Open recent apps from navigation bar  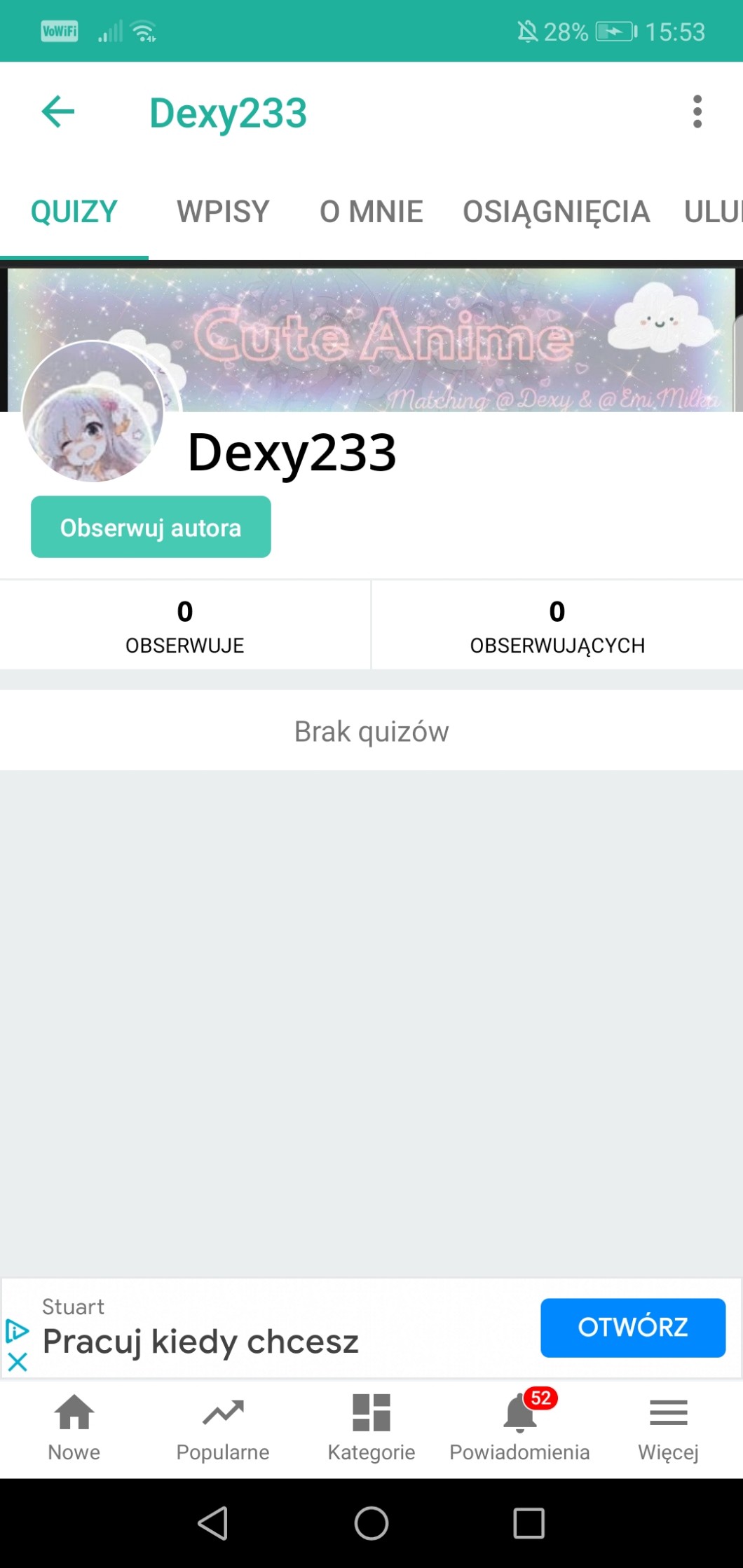(x=529, y=1523)
